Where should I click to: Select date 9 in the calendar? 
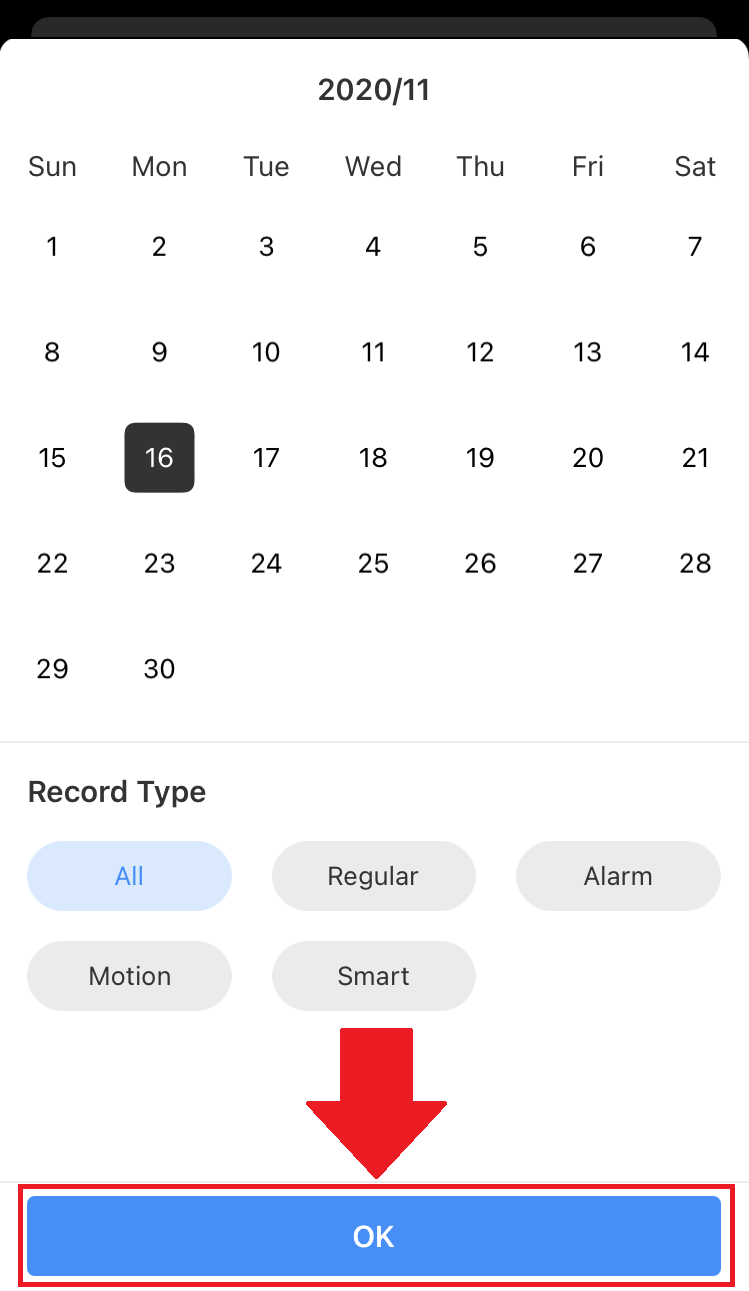click(159, 352)
